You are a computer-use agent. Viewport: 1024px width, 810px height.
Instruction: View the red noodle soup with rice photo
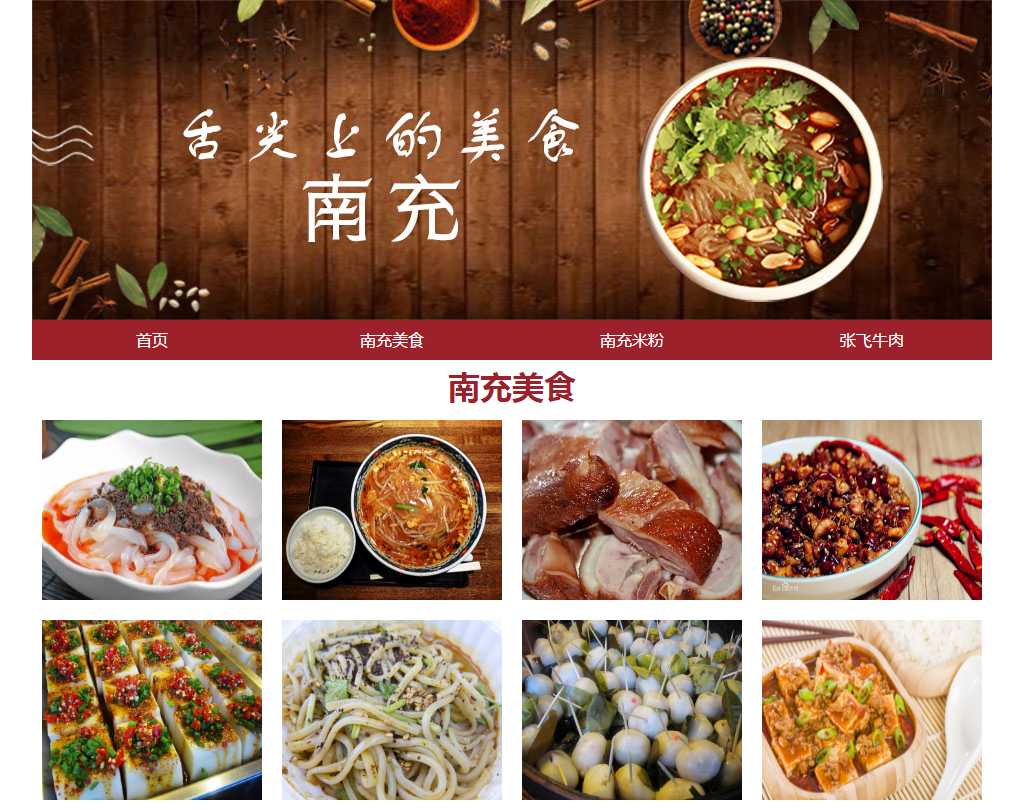pyautogui.click(x=392, y=510)
